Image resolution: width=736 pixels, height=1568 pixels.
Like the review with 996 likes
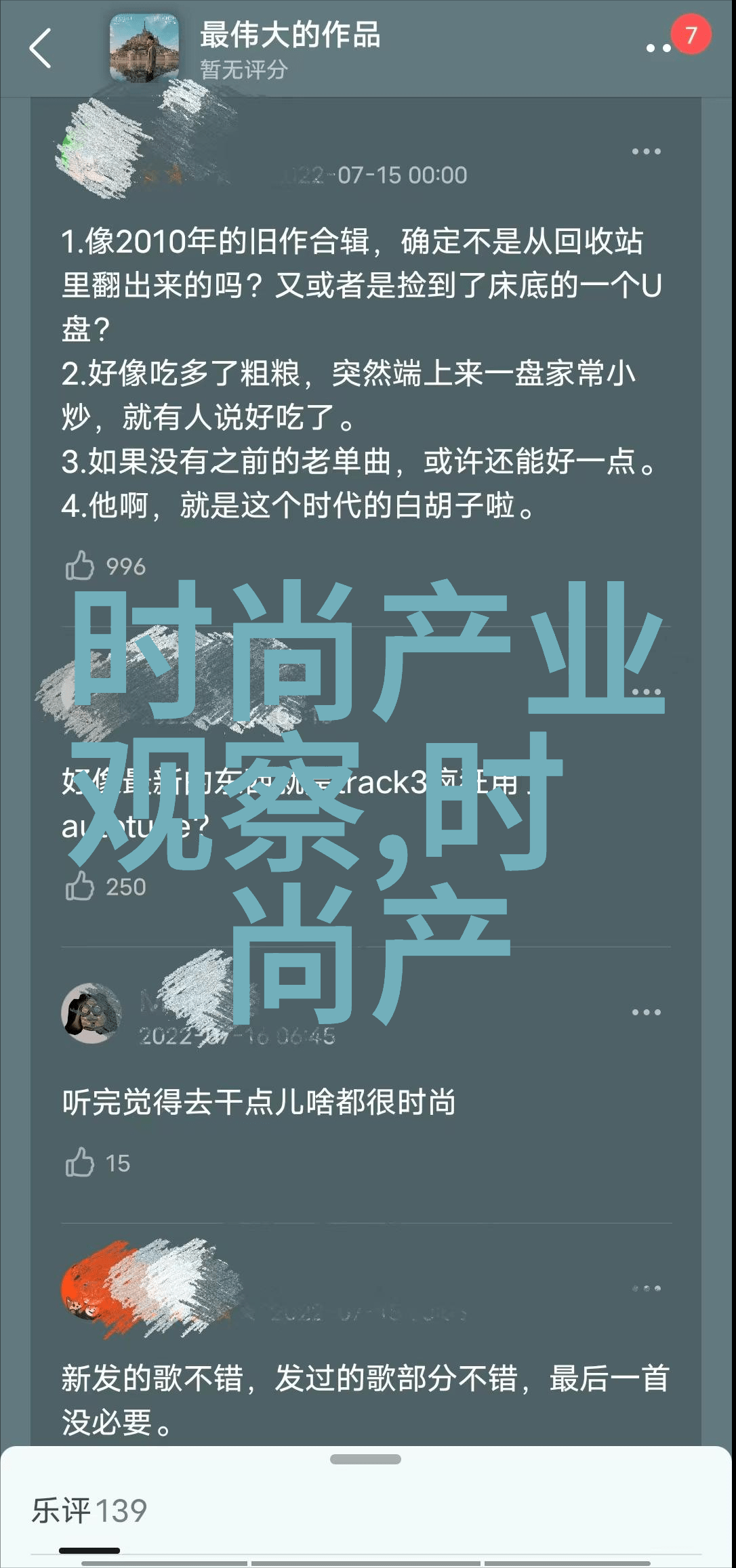pos(80,566)
